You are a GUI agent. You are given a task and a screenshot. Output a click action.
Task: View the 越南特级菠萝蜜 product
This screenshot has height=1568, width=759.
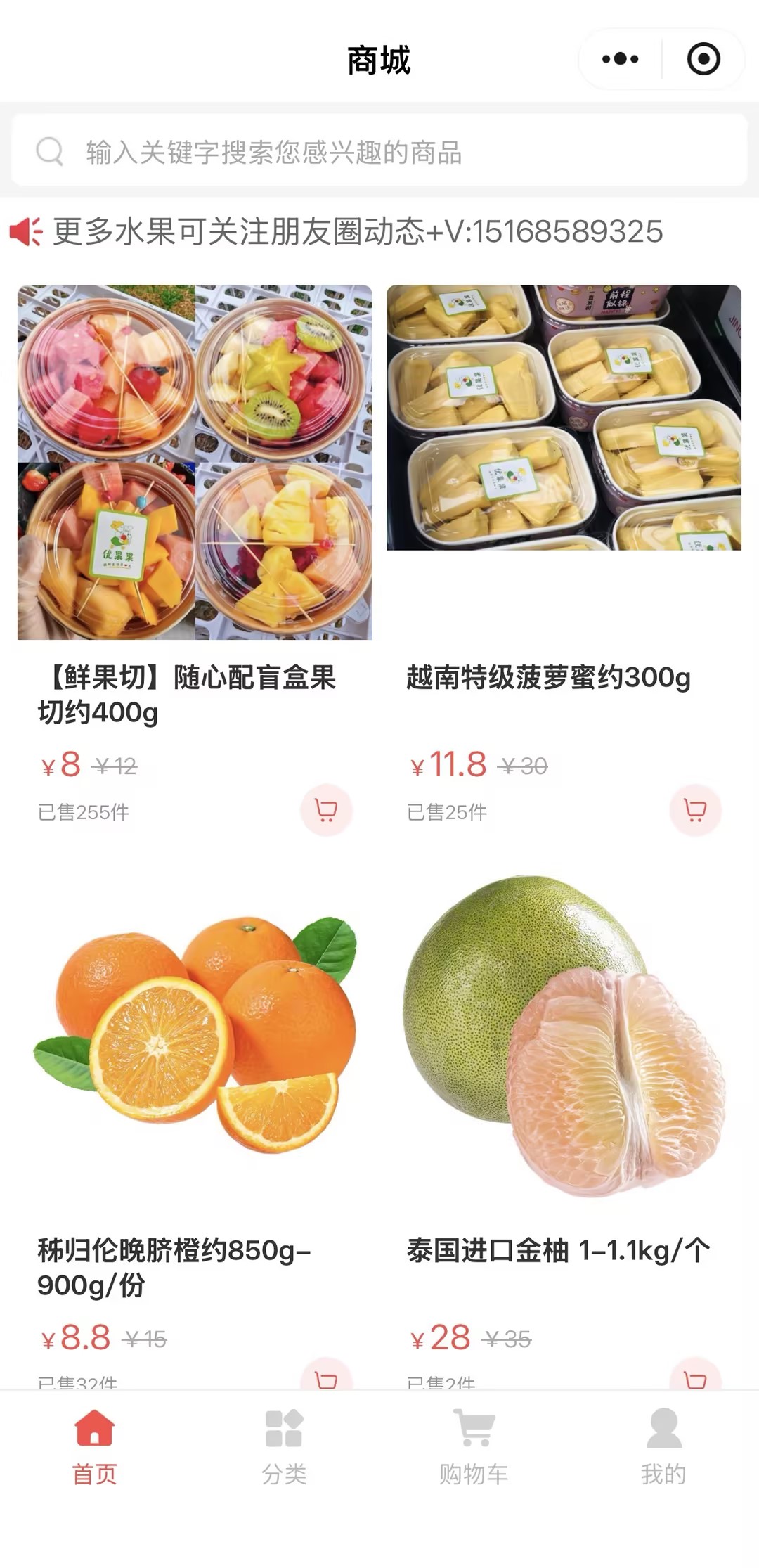coord(564,418)
